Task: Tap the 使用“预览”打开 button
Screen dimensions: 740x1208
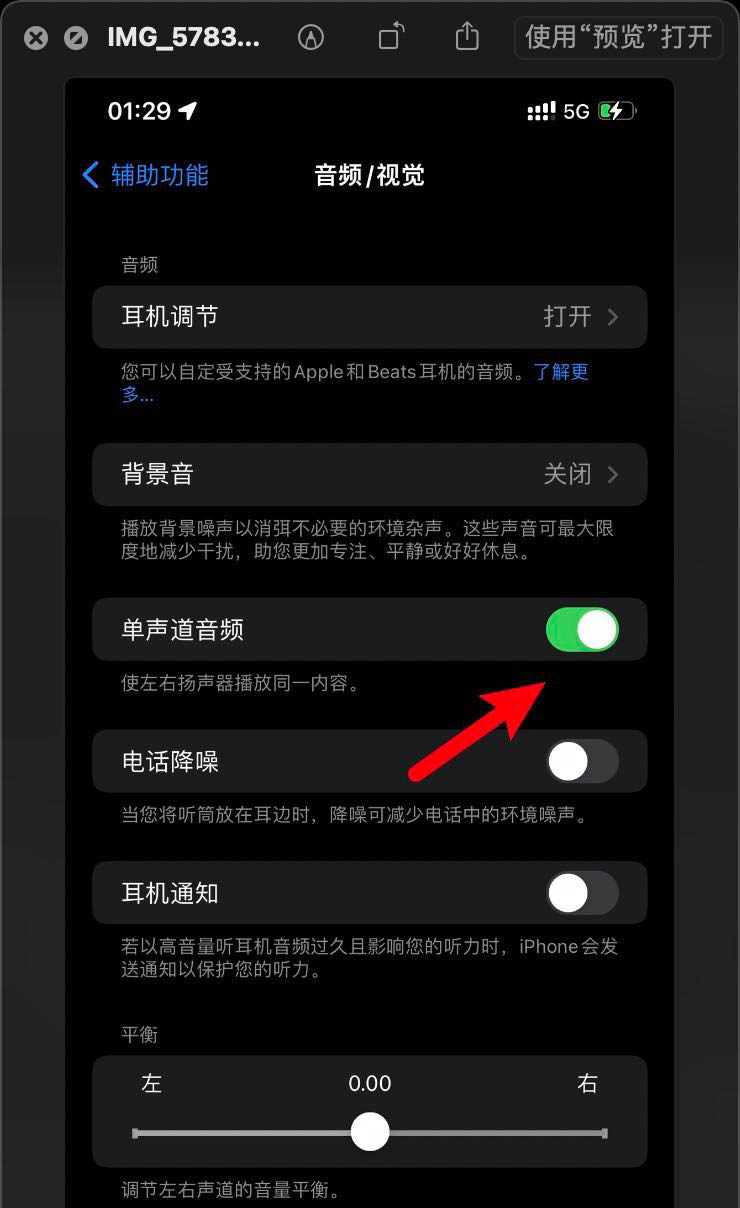Action: click(618, 37)
